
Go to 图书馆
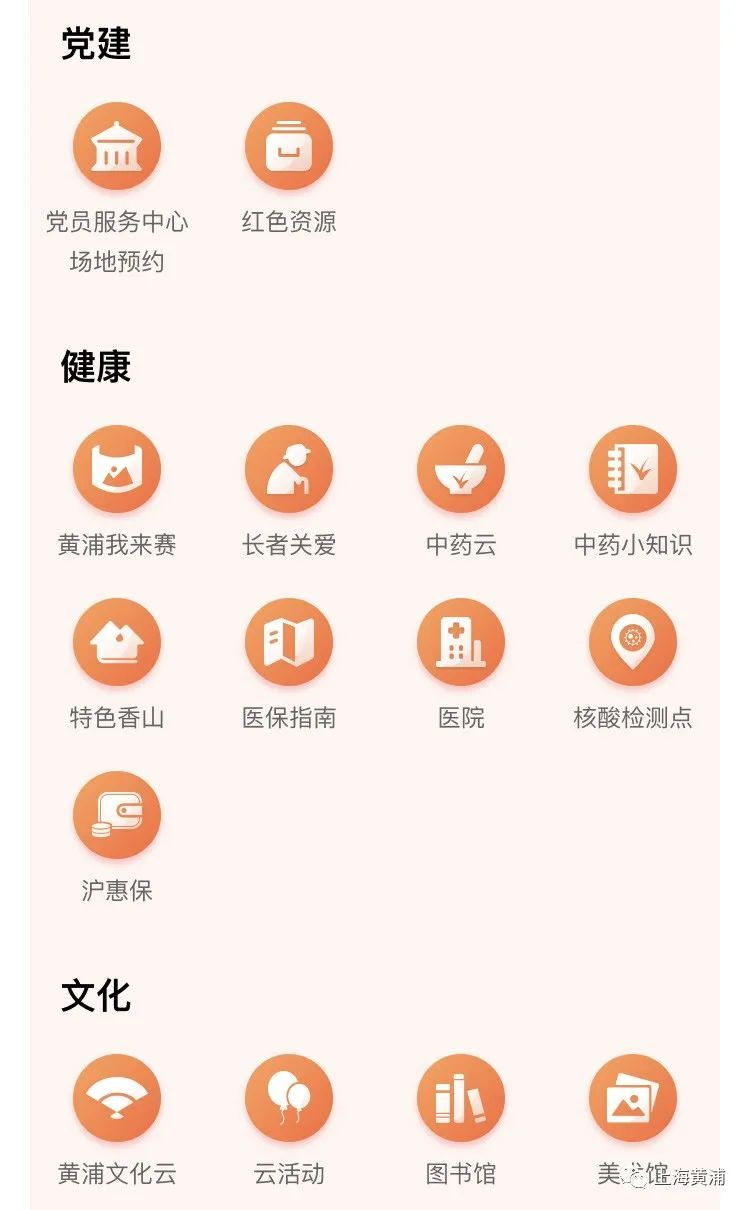point(461,1099)
